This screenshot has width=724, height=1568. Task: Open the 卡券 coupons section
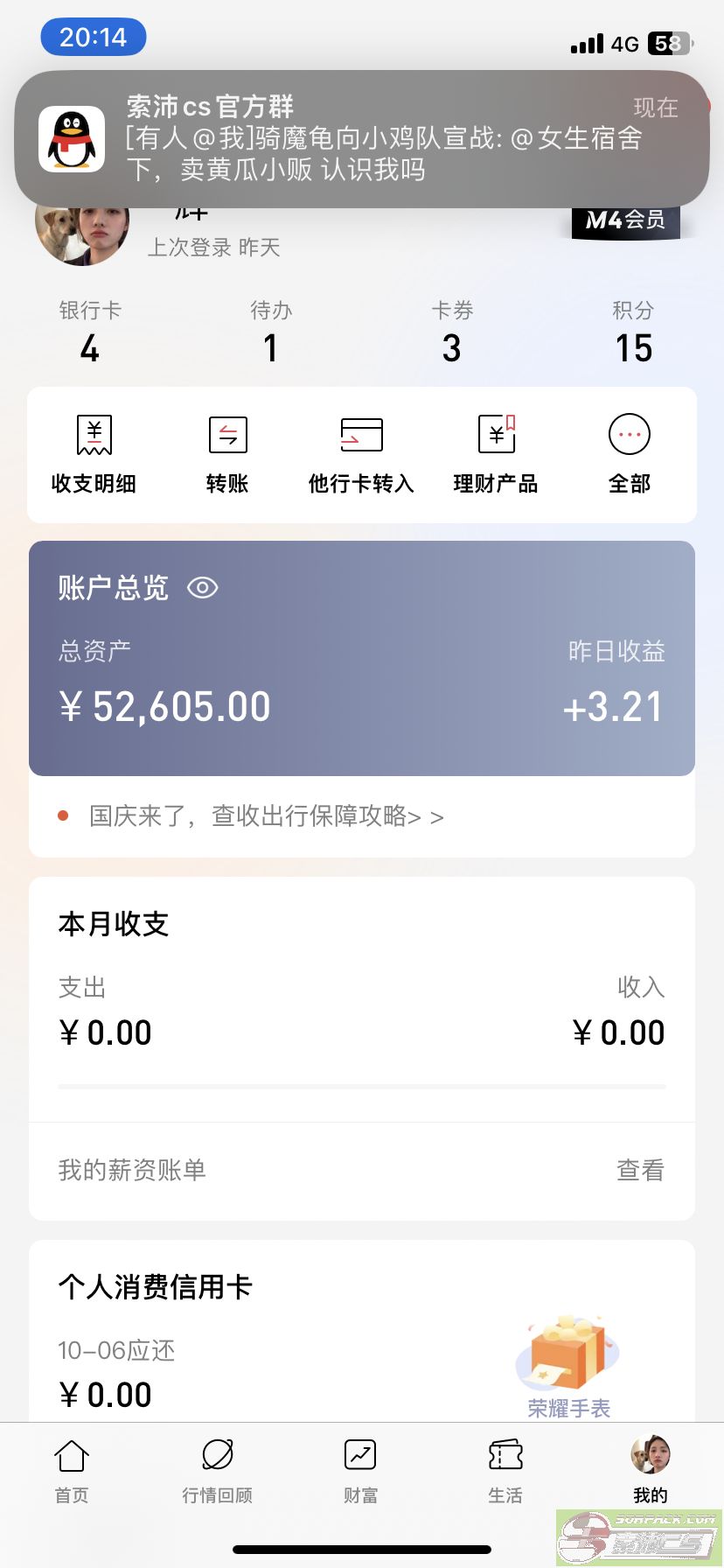[452, 333]
